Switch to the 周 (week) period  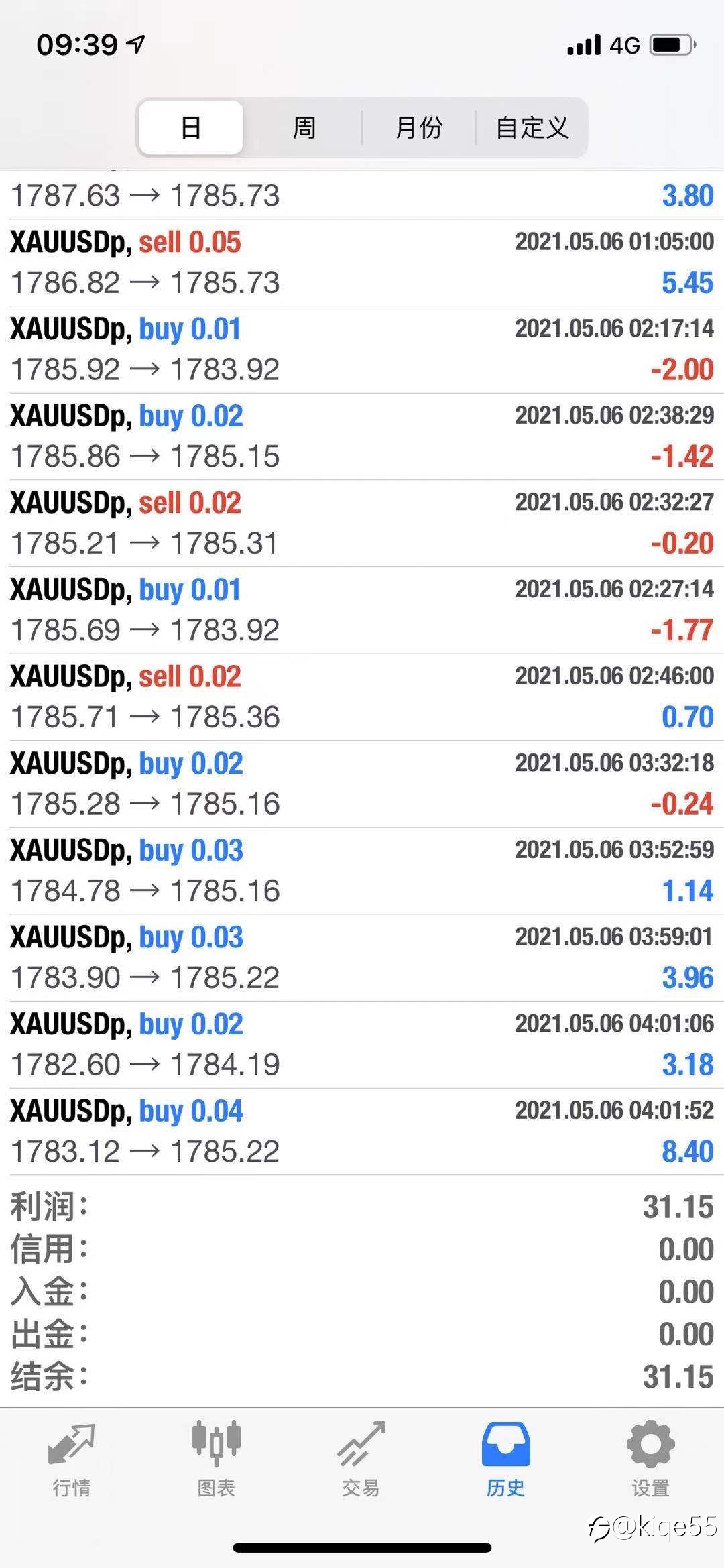304,127
